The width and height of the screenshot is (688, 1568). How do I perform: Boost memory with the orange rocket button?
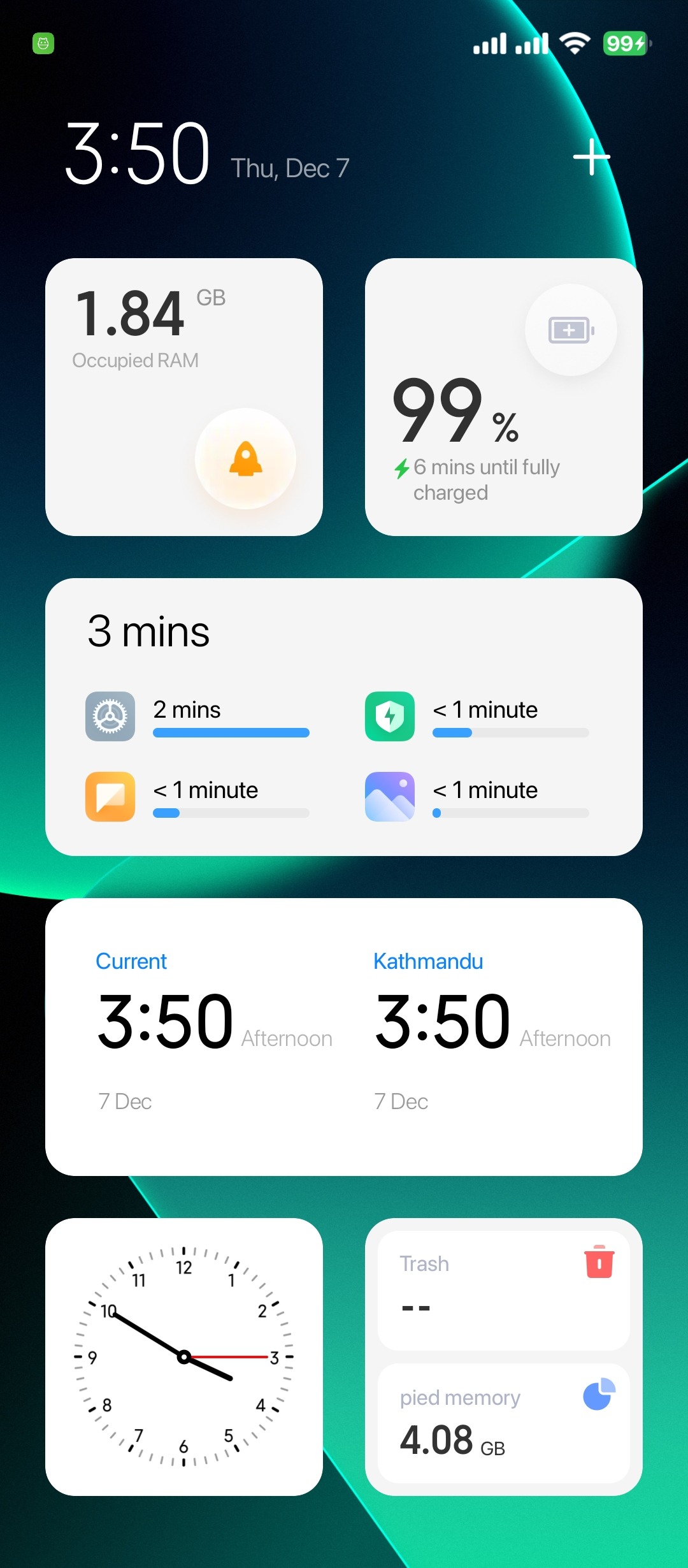tap(245, 459)
